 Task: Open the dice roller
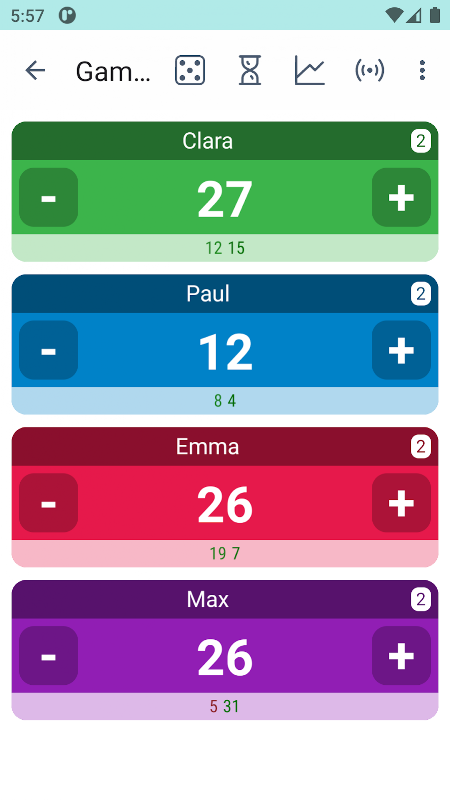click(190, 70)
